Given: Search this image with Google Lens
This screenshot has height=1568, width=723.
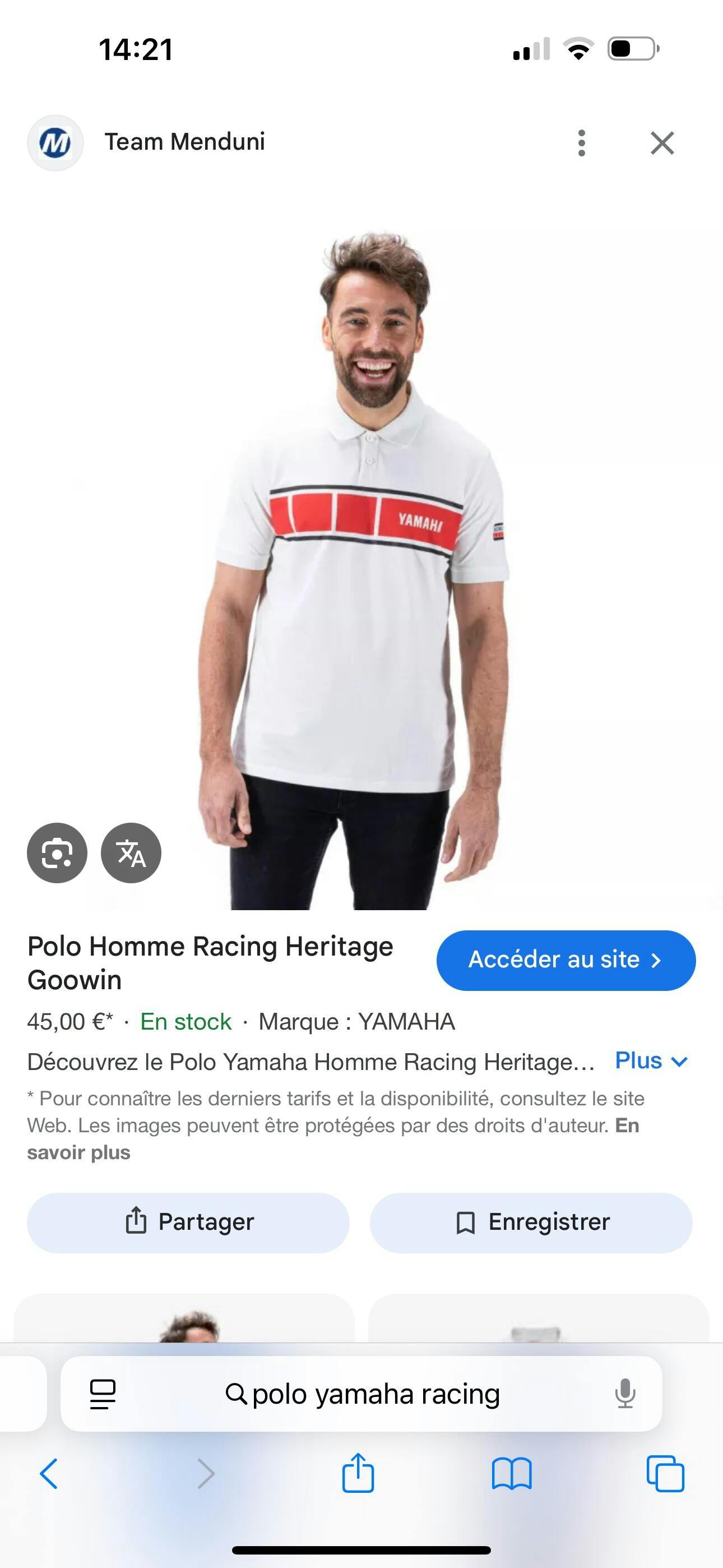Looking at the screenshot, I should point(57,853).
